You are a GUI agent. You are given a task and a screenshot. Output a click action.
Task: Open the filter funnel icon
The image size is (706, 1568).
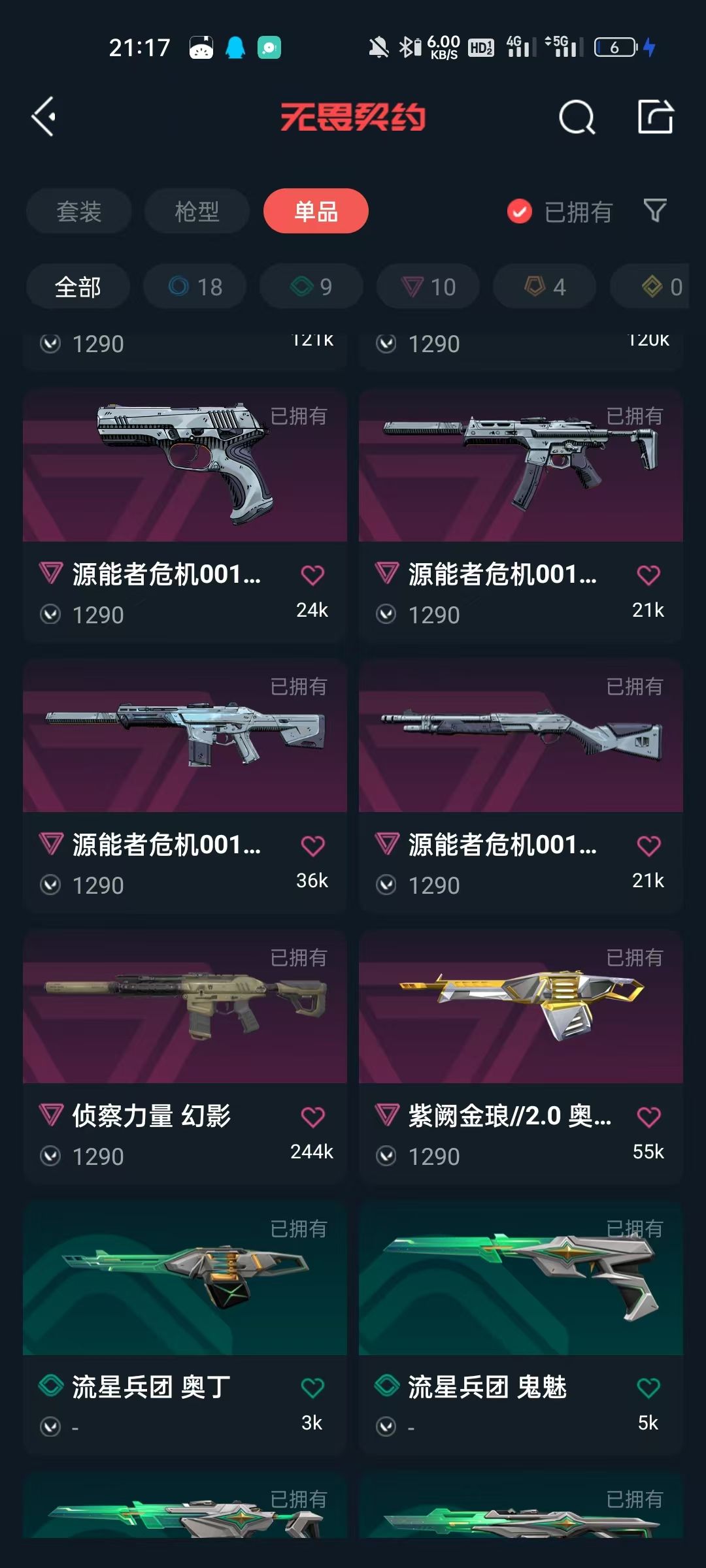[655, 211]
